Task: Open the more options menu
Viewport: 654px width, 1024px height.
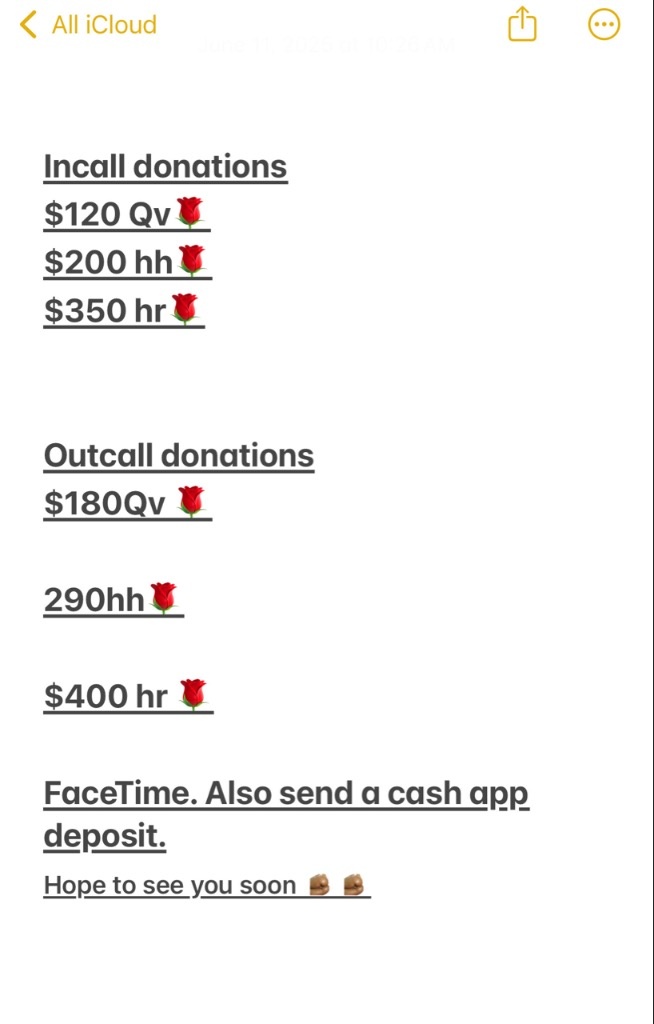Action: [604, 25]
